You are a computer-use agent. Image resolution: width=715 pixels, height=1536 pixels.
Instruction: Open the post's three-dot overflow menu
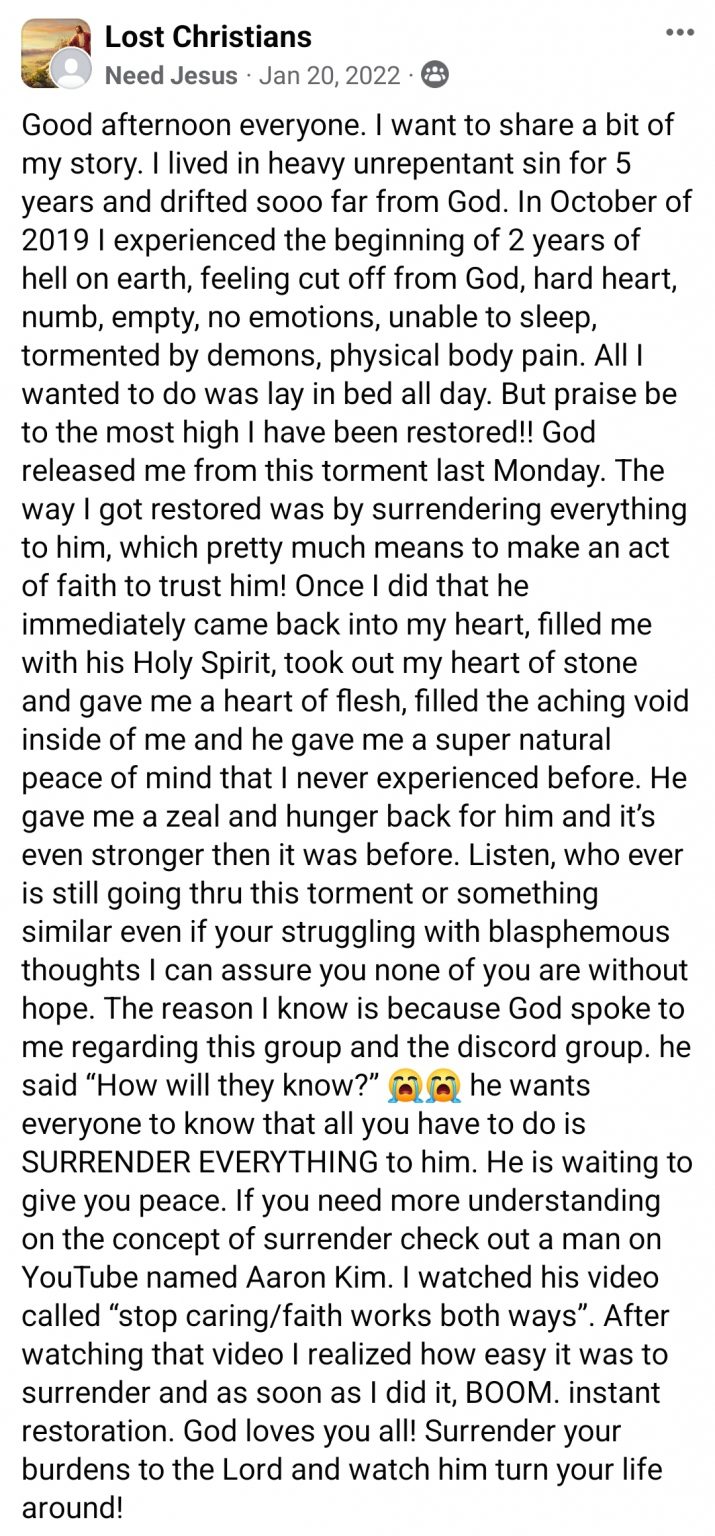point(679,33)
